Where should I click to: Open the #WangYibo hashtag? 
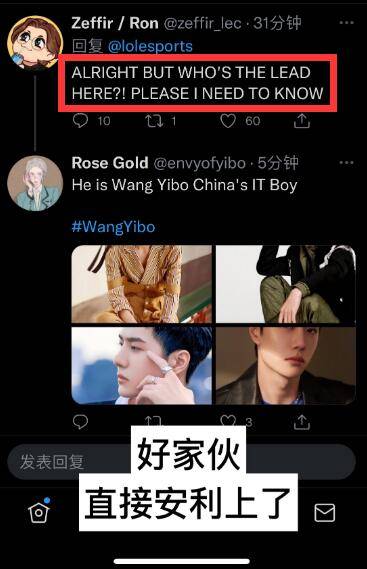pos(113,227)
